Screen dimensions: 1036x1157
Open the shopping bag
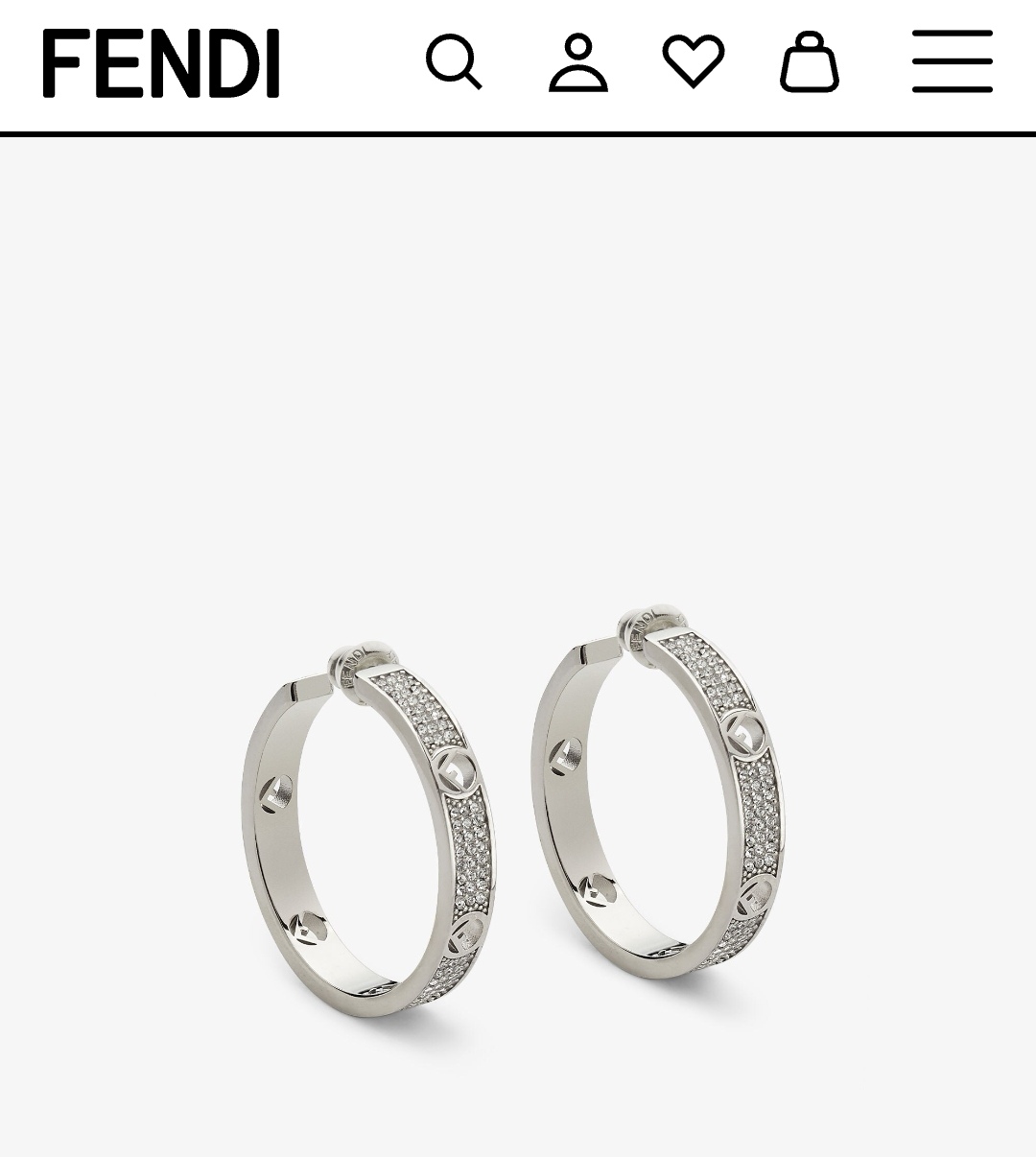point(809,62)
